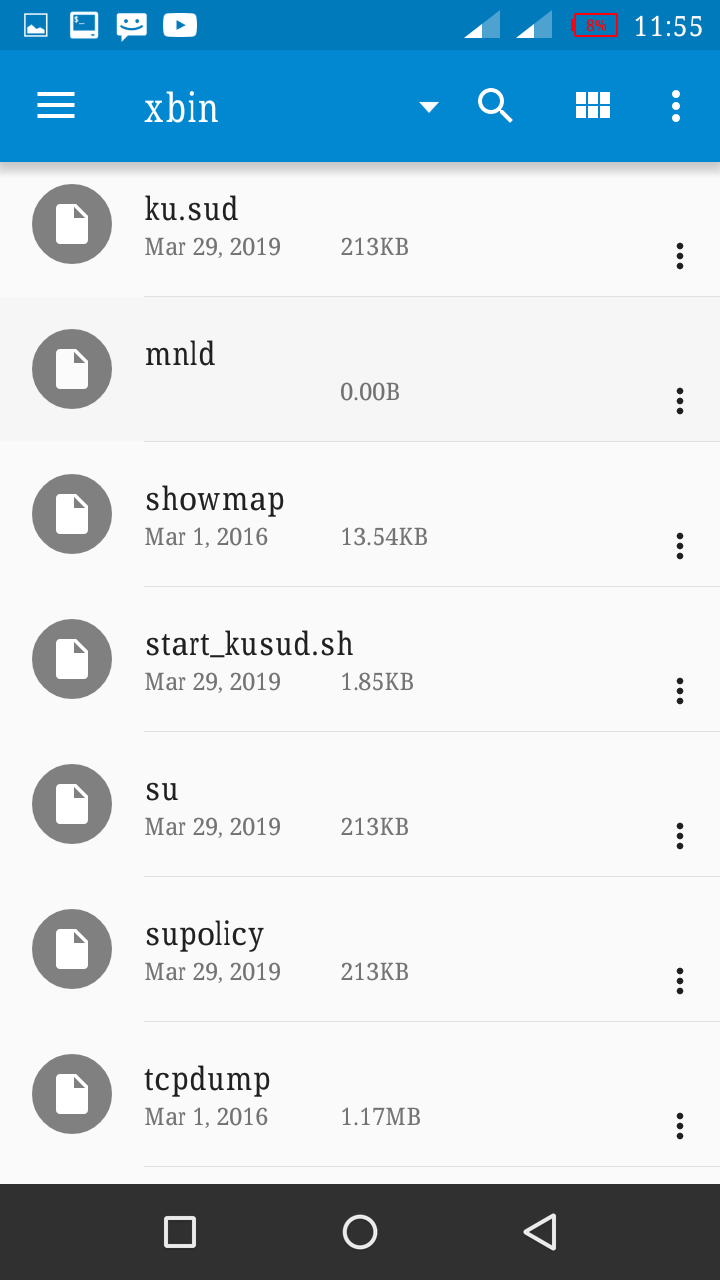
Task: Open the mnld file
Action: (x=360, y=370)
